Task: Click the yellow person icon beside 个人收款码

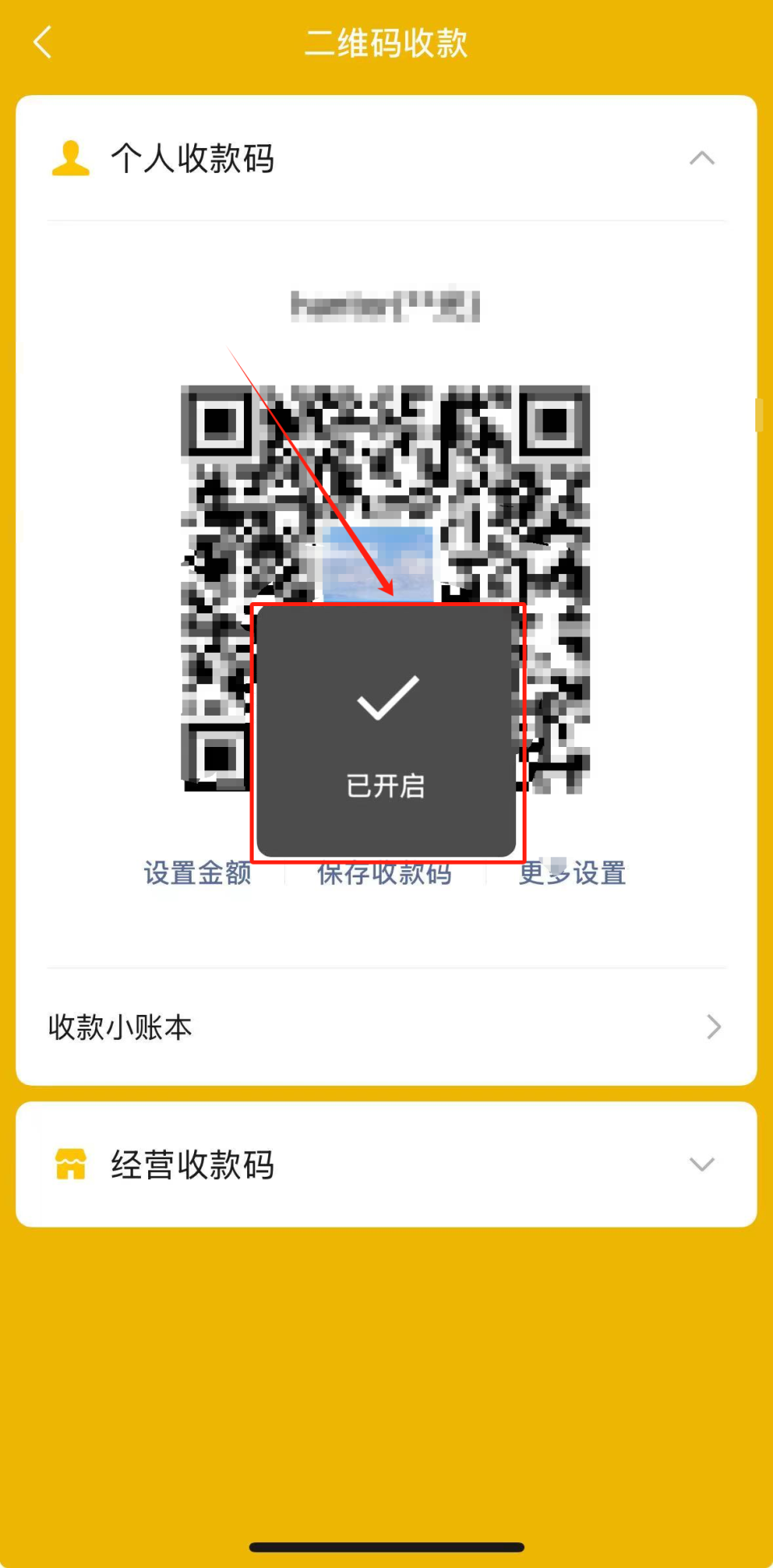Action: [x=71, y=158]
